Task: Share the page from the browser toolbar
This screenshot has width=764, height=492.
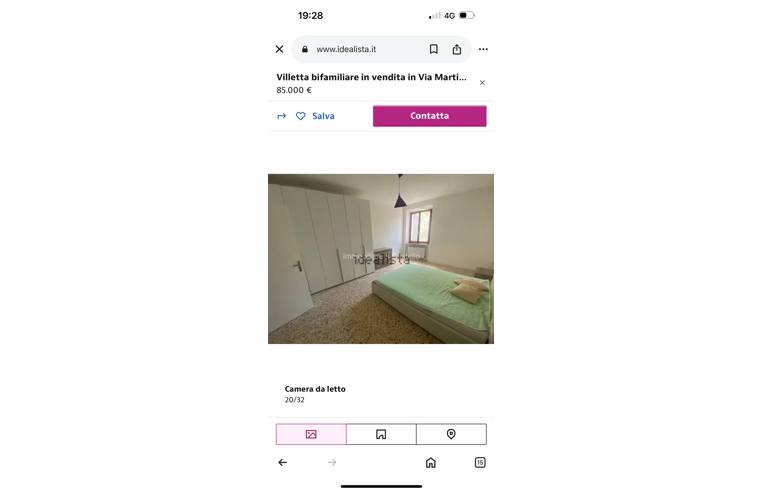Action: (457, 49)
